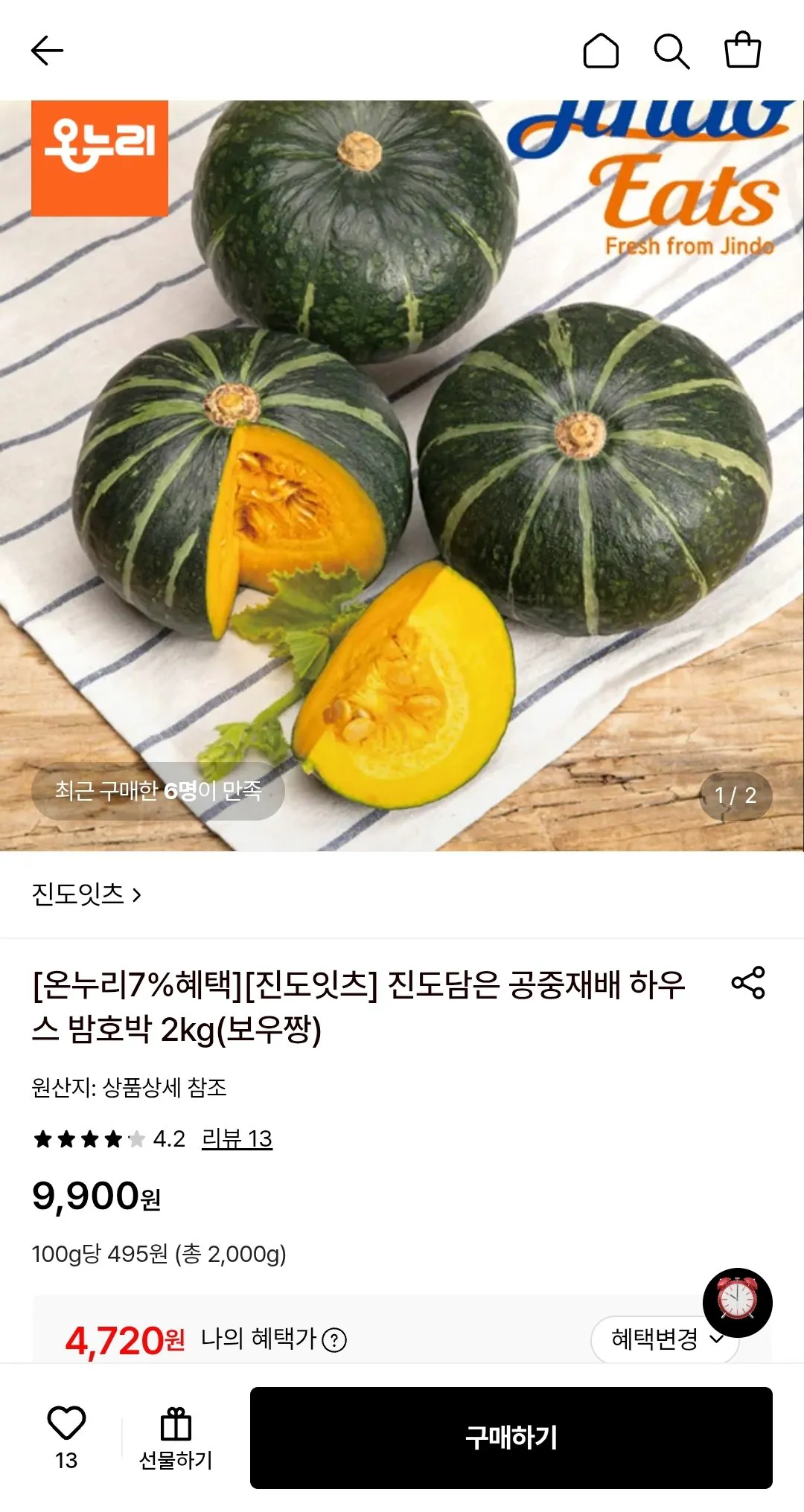
Task: Select 선물하기 to send as a gift
Action: [176, 1438]
